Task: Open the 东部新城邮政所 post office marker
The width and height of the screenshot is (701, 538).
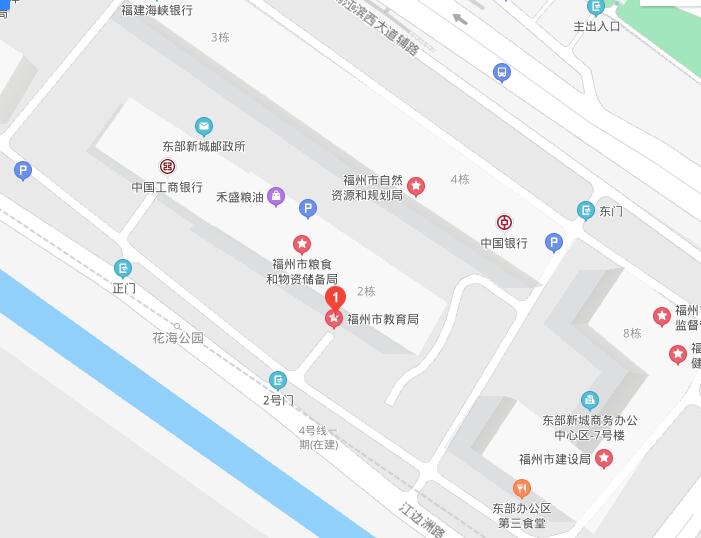Action: pos(204,126)
